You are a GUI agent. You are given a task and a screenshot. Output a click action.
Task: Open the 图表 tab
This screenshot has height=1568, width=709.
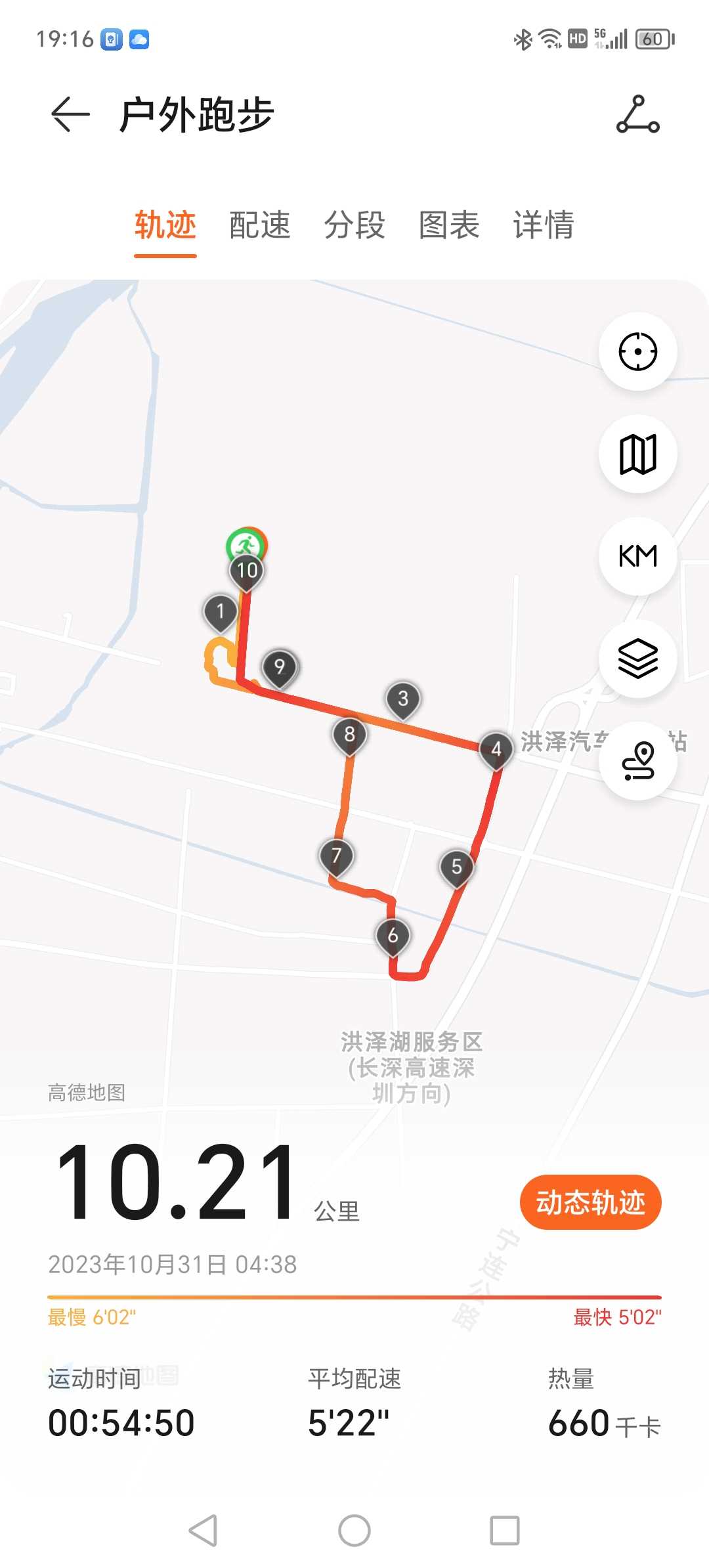pyautogui.click(x=449, y=225)
